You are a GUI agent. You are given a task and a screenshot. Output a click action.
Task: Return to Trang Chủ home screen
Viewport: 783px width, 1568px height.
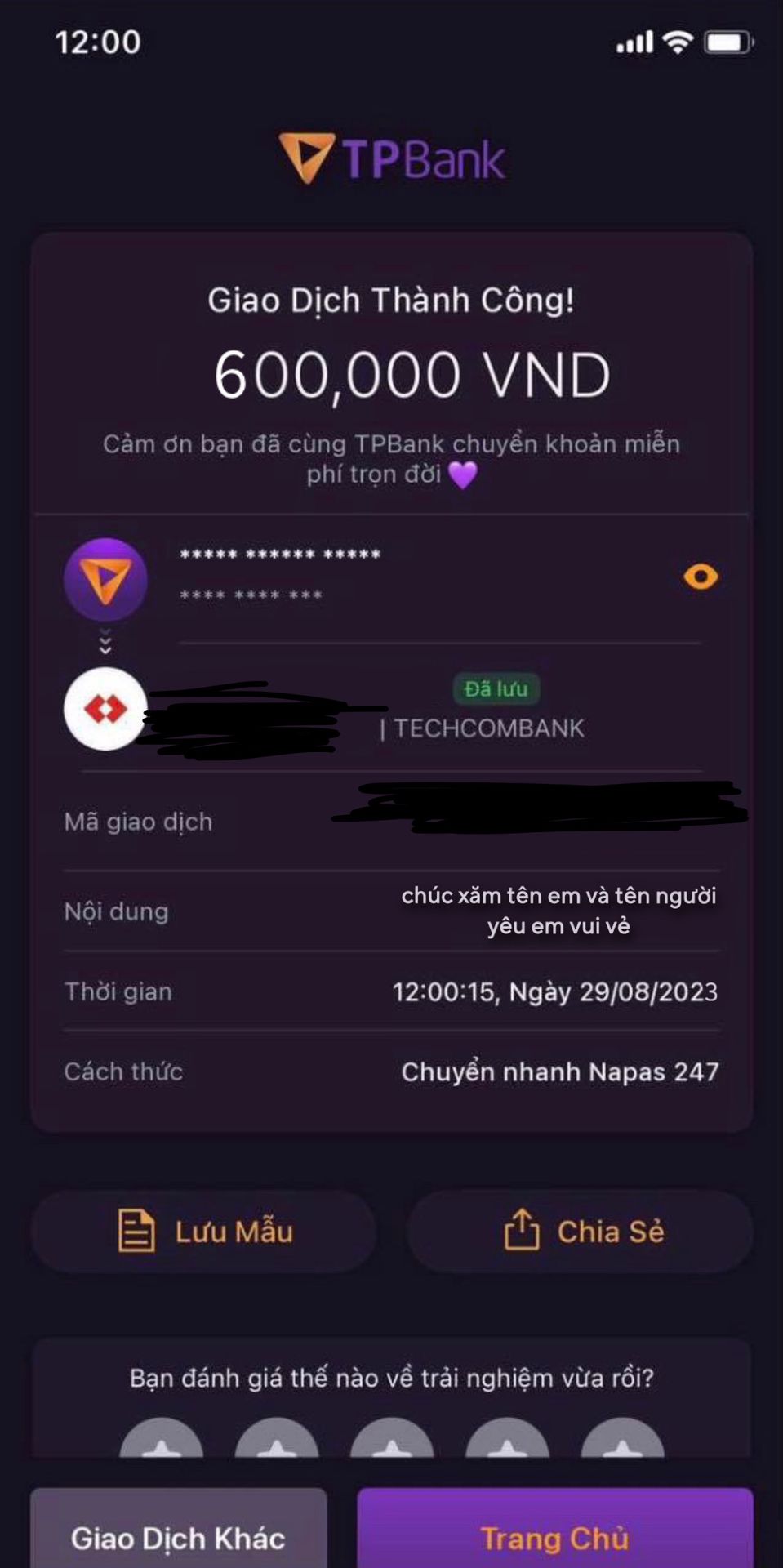click(x=554, y=1537)
